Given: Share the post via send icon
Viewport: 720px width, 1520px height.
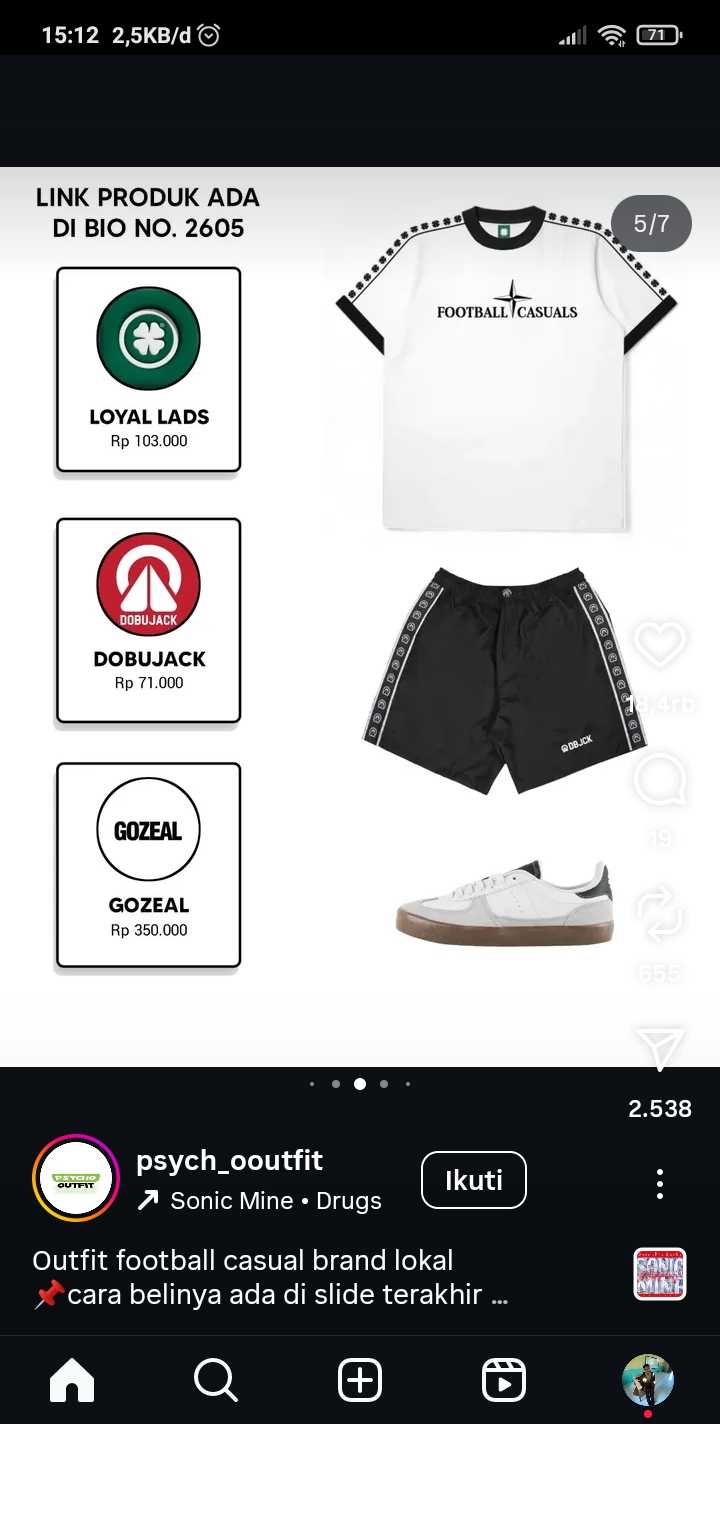Looking at the screenshot, I should tap(660, 1048).
